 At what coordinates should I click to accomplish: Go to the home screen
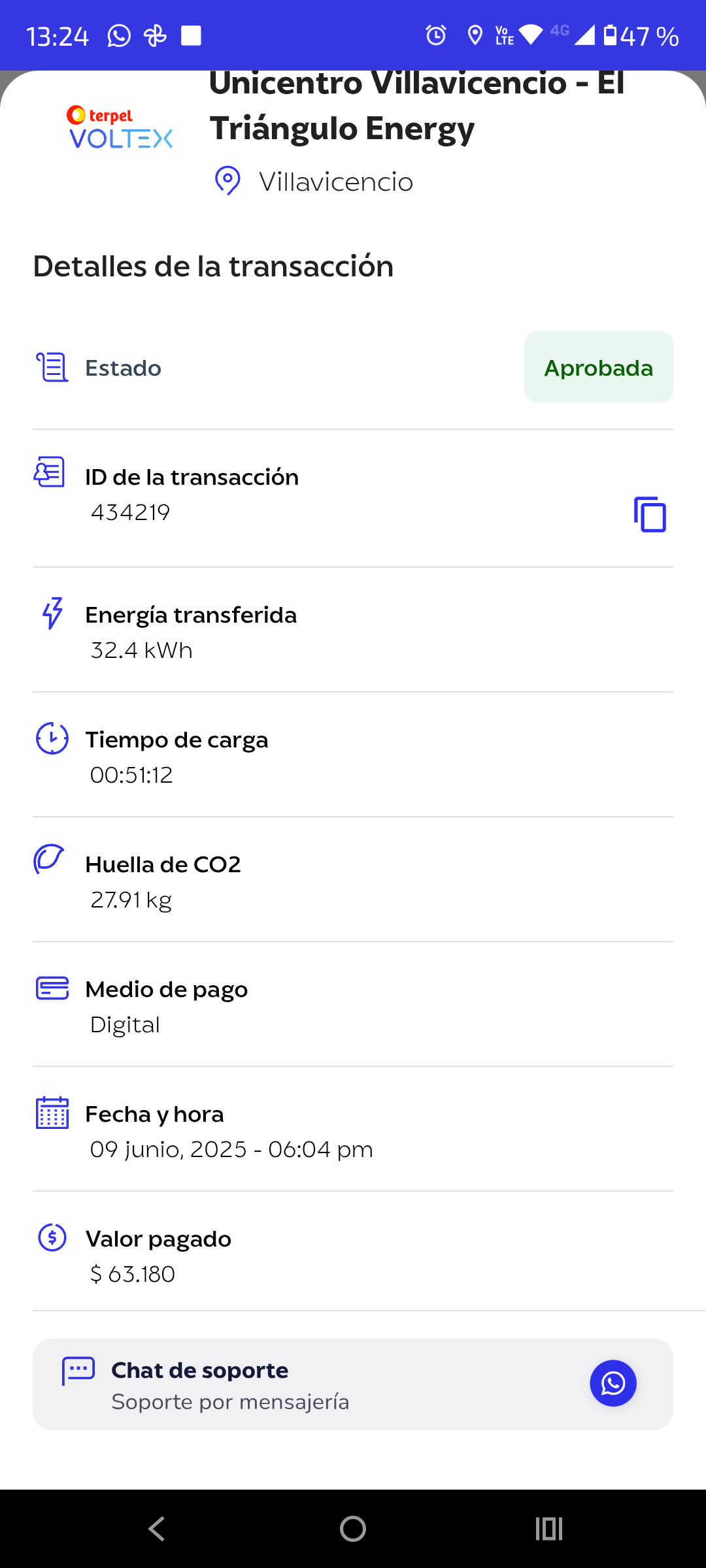click(x=353, y=1529)
